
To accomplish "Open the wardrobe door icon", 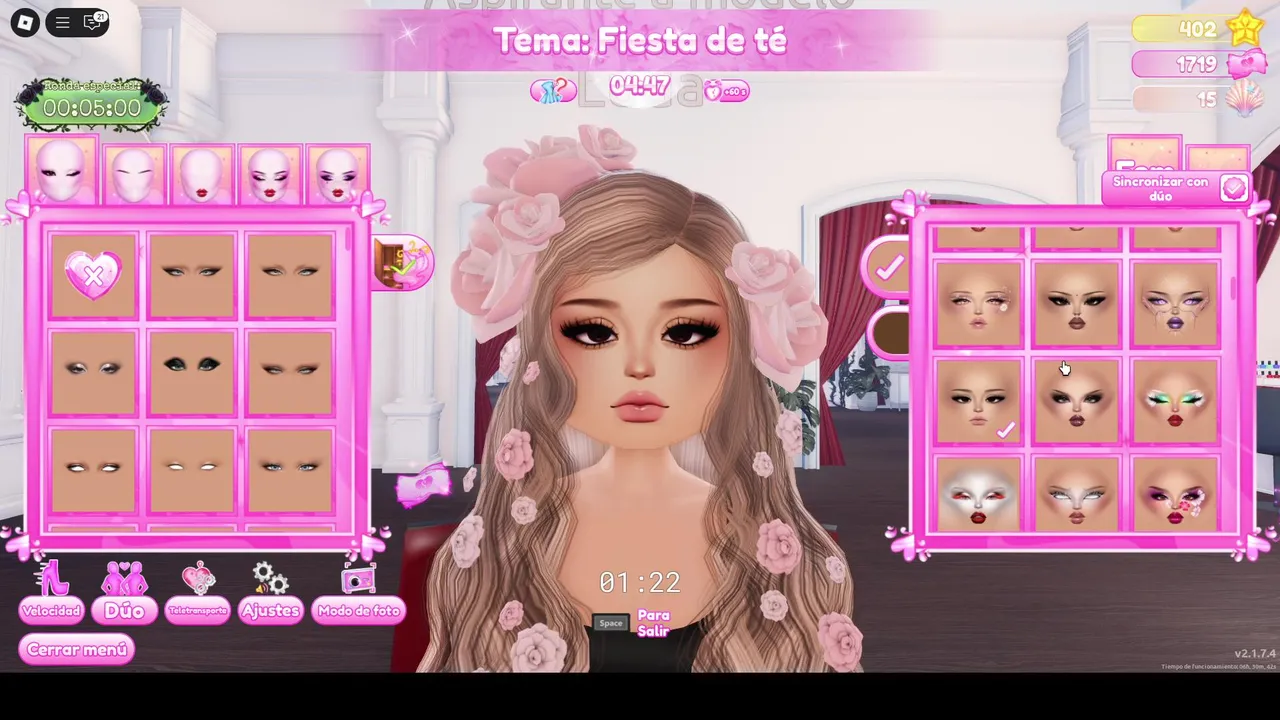I will (403, 264).
